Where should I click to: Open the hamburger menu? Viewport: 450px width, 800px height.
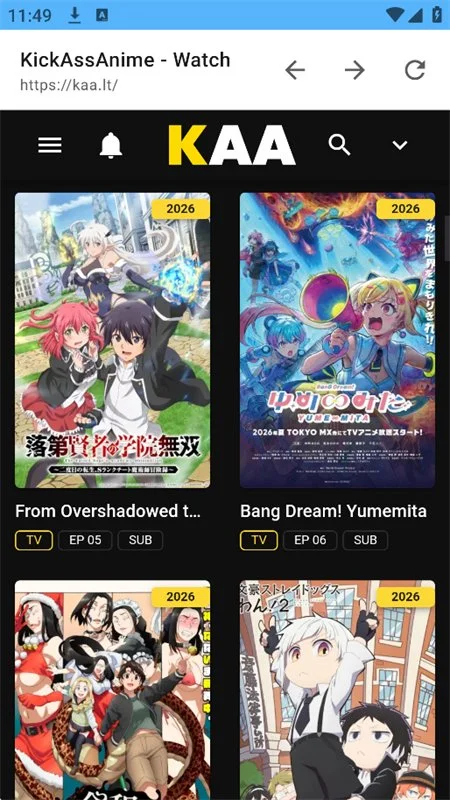click(x=50, y=145)
